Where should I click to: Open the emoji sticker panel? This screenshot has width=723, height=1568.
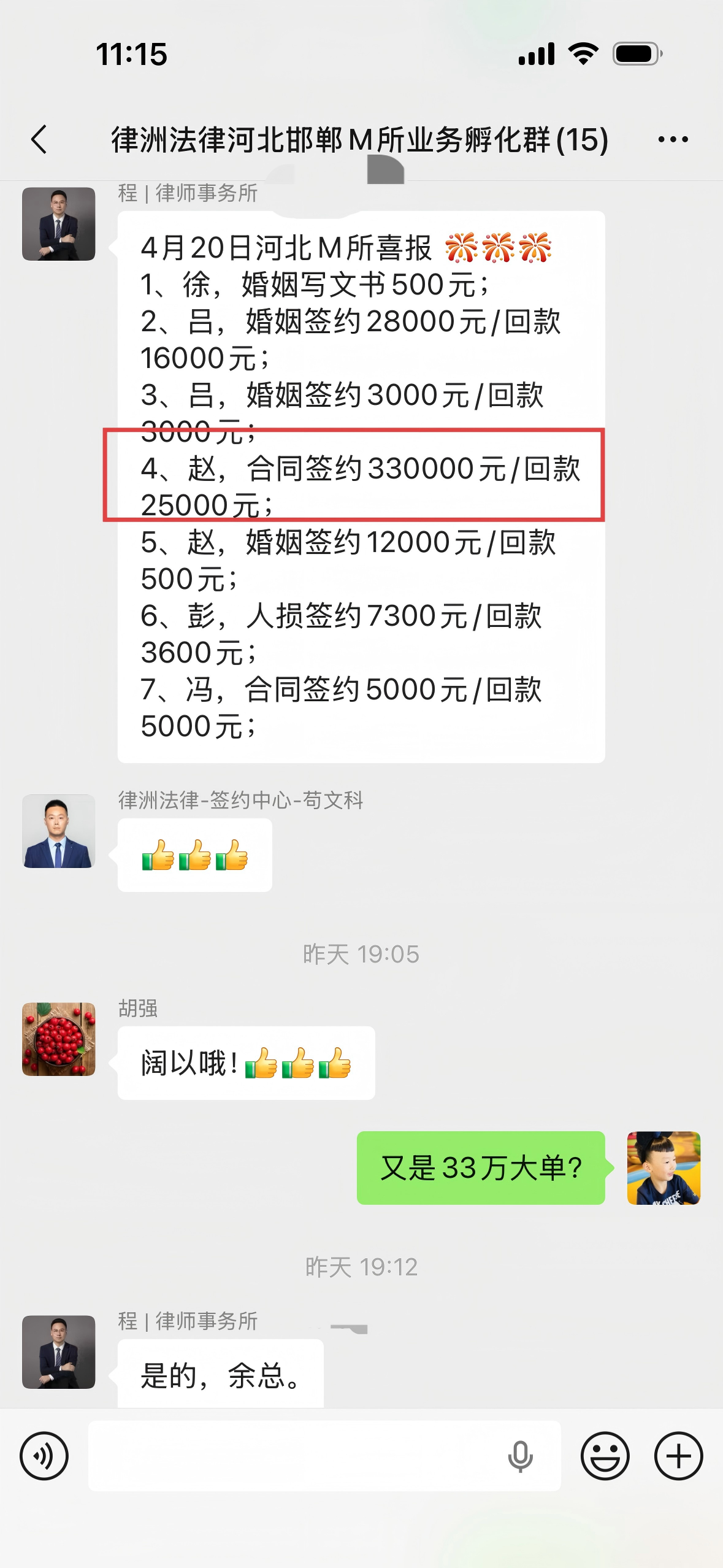point(605,1456)
